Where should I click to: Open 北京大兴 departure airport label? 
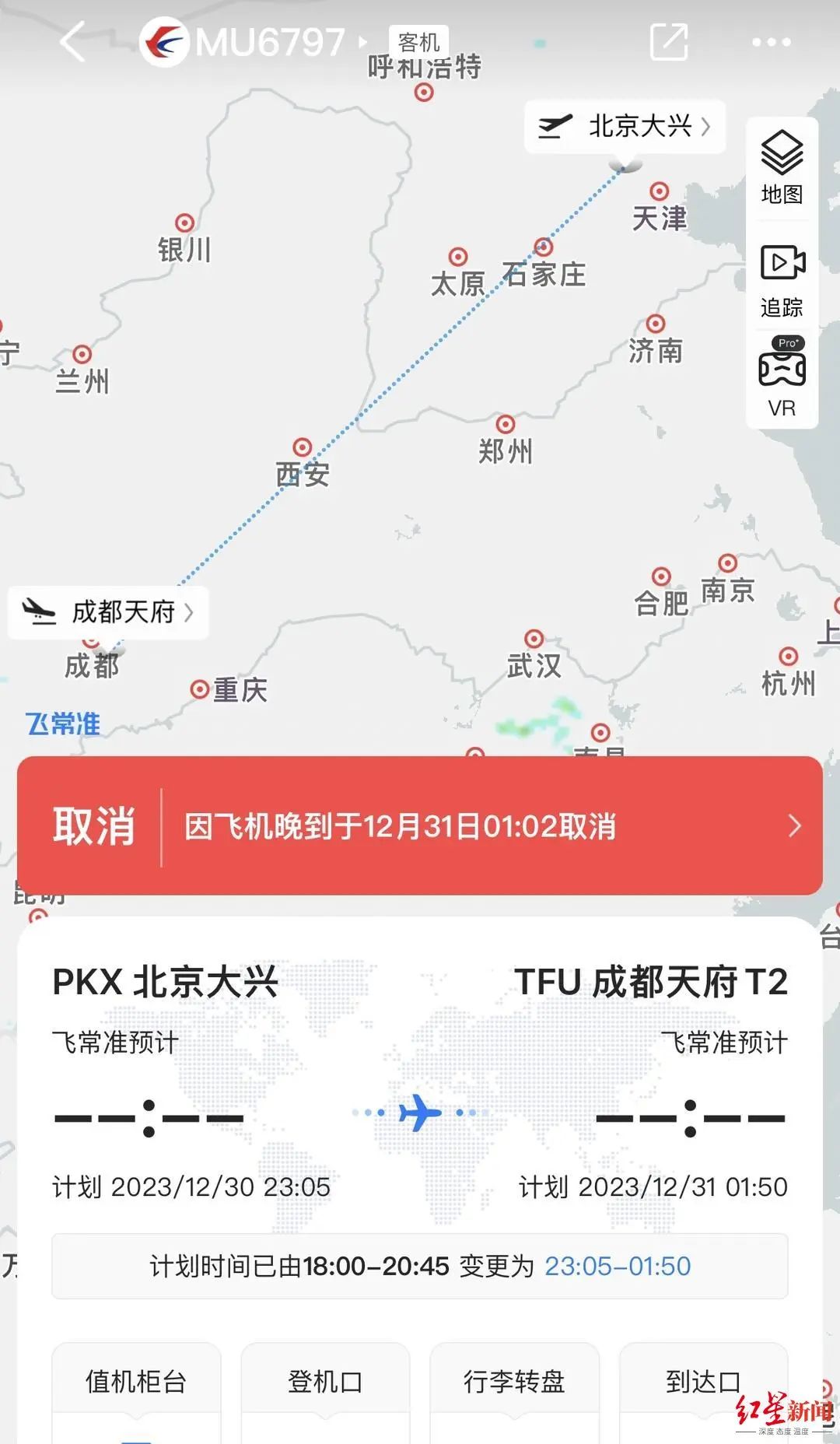coord(625,126)
